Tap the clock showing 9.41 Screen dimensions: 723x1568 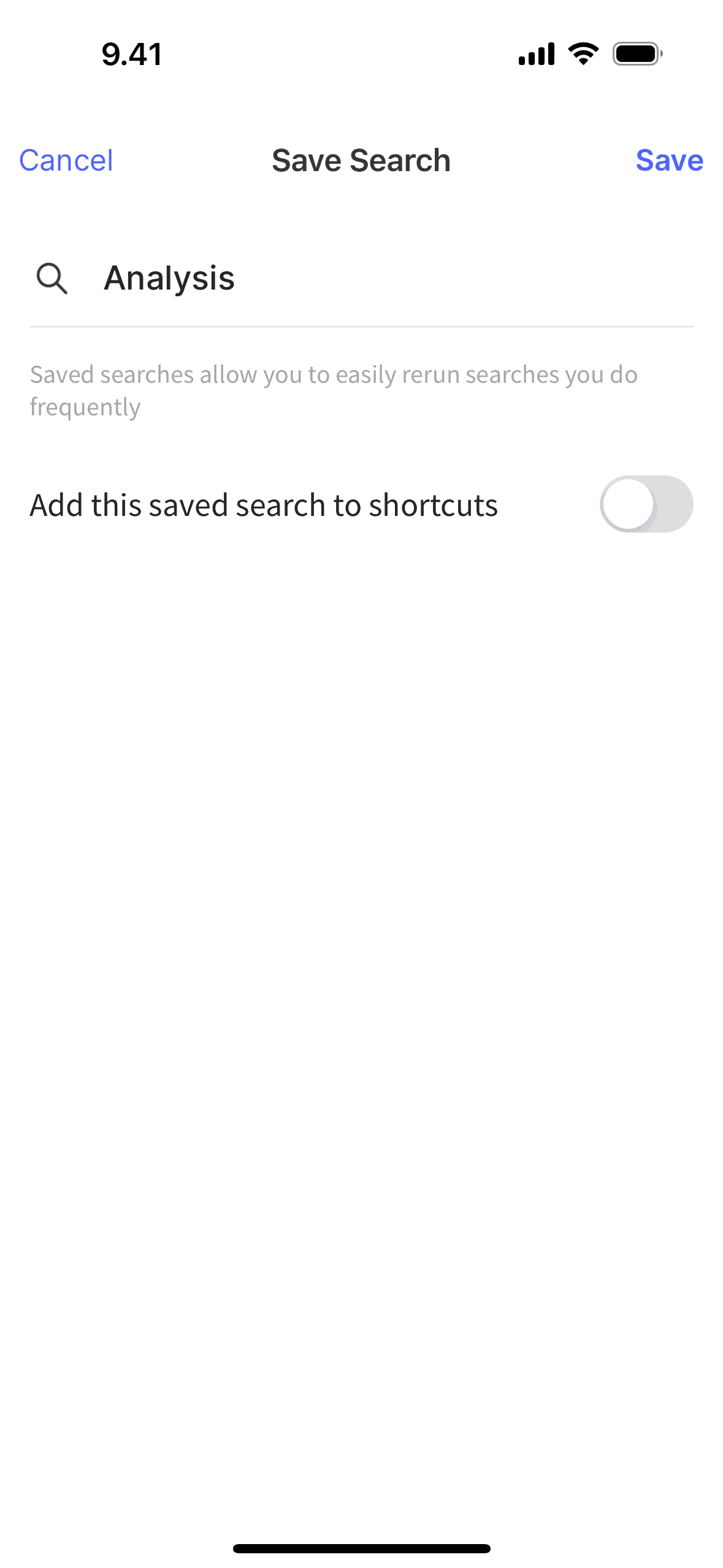131,53
